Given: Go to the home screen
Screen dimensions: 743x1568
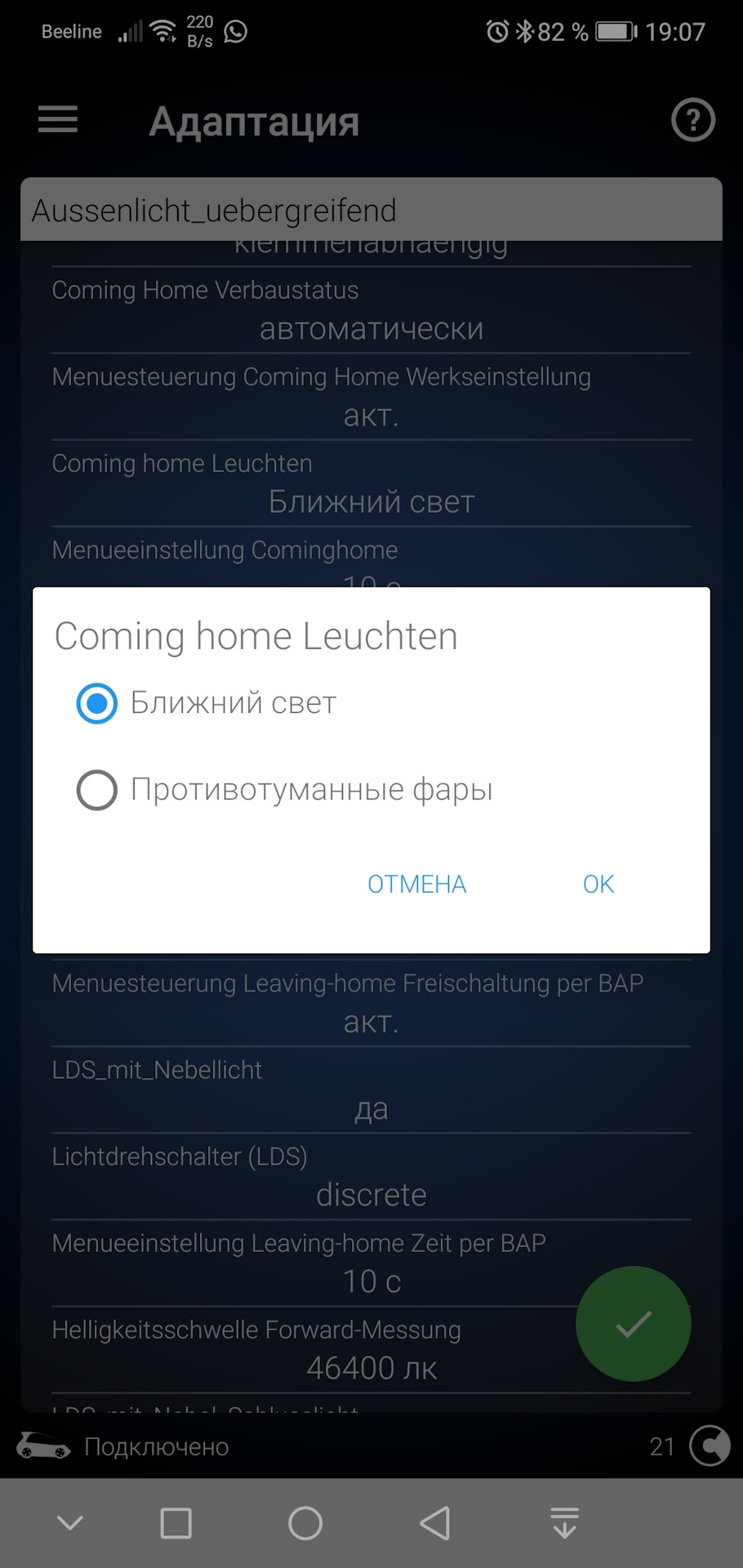Looking at the screenshot, I should [x=305, y=1523].
